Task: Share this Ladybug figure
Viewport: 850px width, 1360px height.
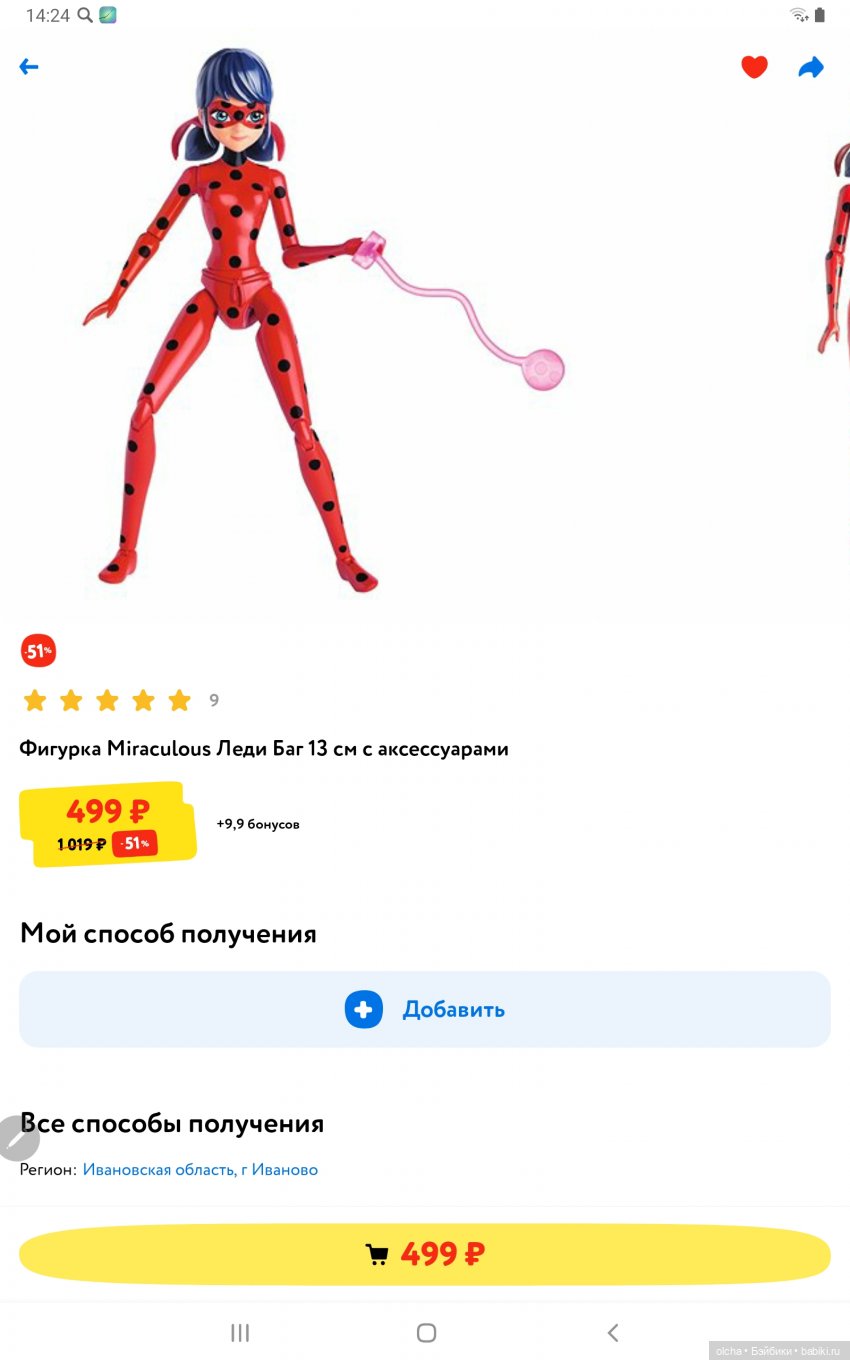Action: 811,67
